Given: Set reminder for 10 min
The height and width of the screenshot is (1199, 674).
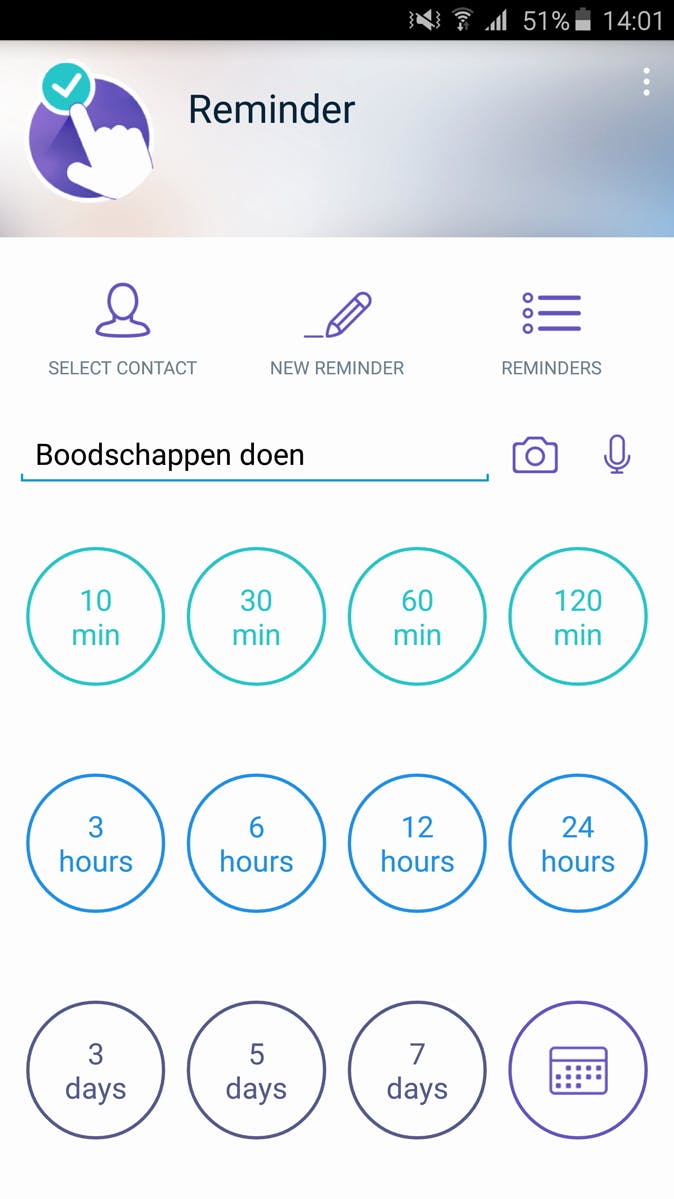Looking at the screenshot, I should click(x=96, y=616).
